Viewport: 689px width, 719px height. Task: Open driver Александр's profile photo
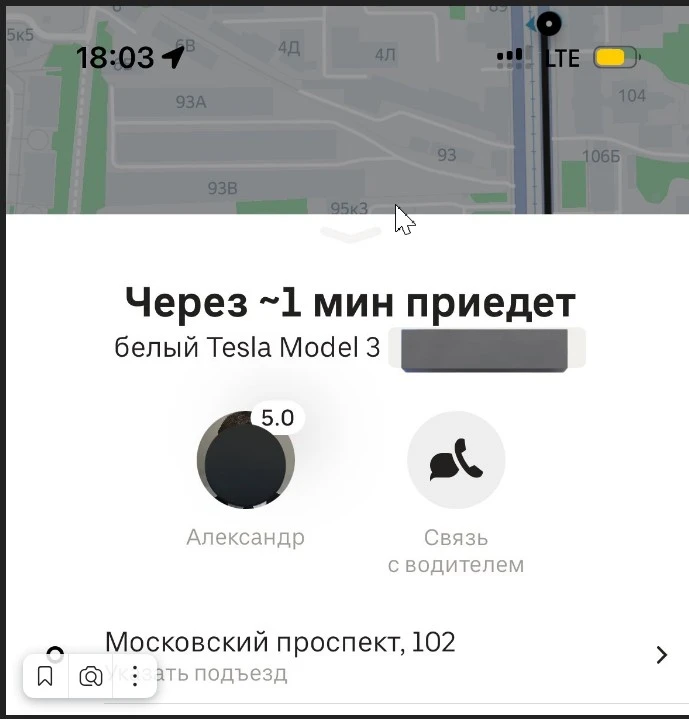pyautogui.click(x=245, y=459)
